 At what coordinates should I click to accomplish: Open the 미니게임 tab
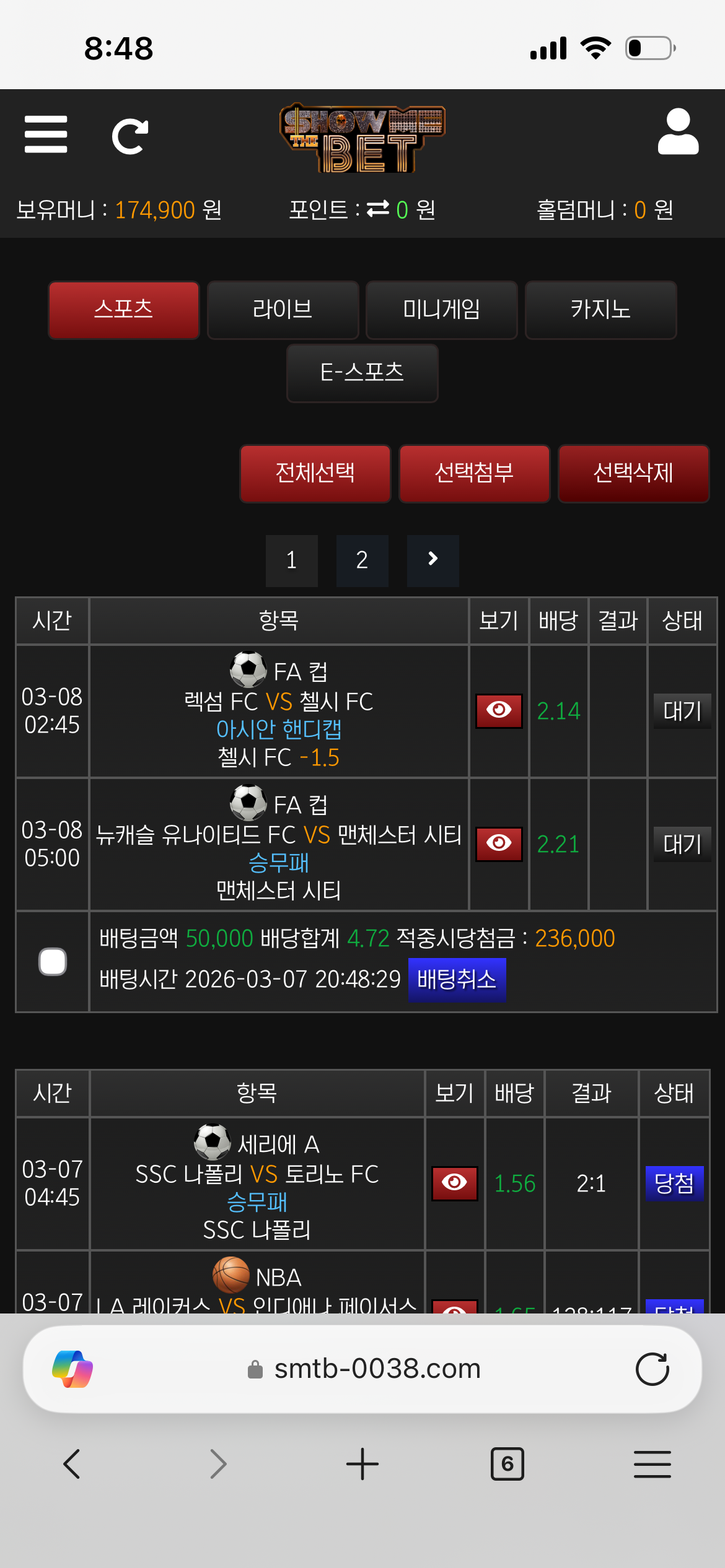(x=442, y=310)
